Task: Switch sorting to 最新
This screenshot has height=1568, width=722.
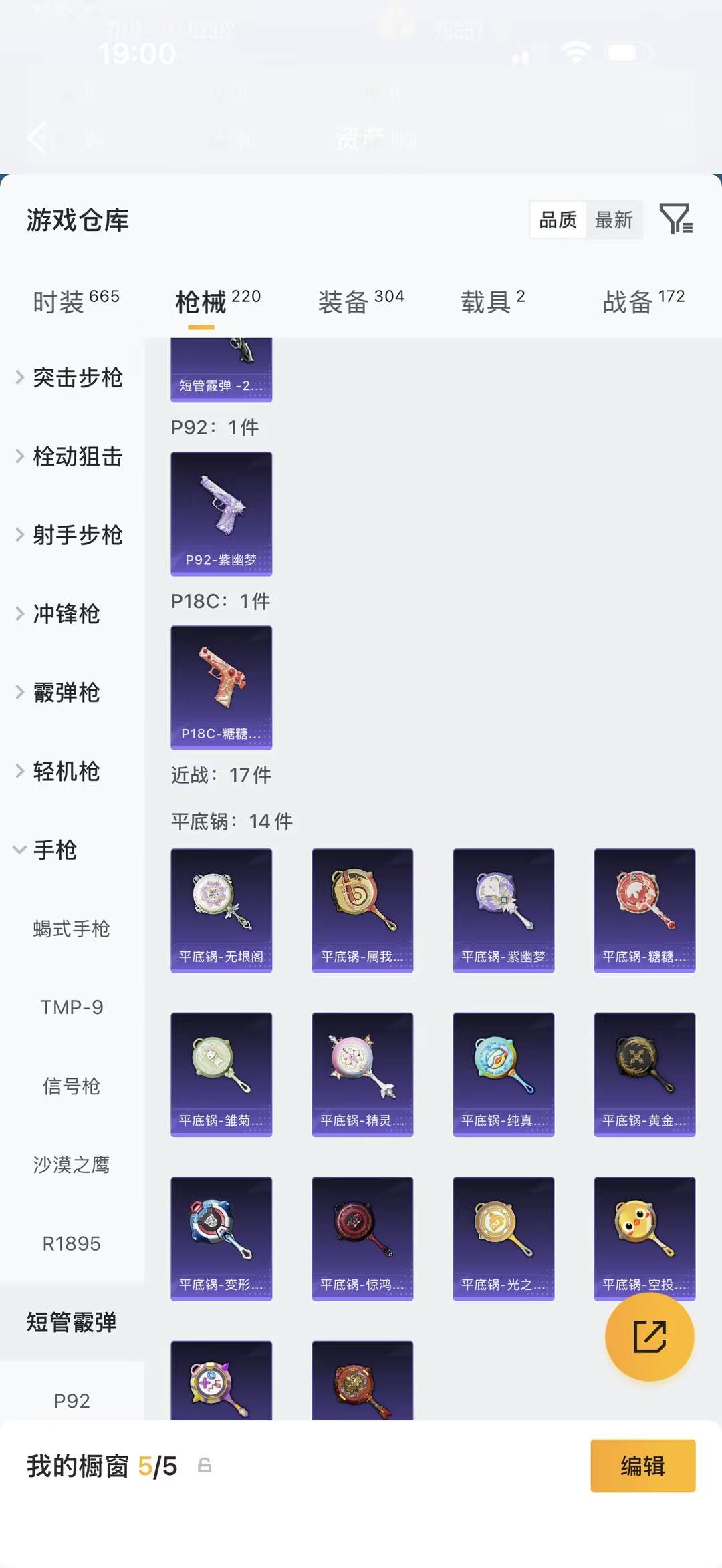Action: (615, 221)
